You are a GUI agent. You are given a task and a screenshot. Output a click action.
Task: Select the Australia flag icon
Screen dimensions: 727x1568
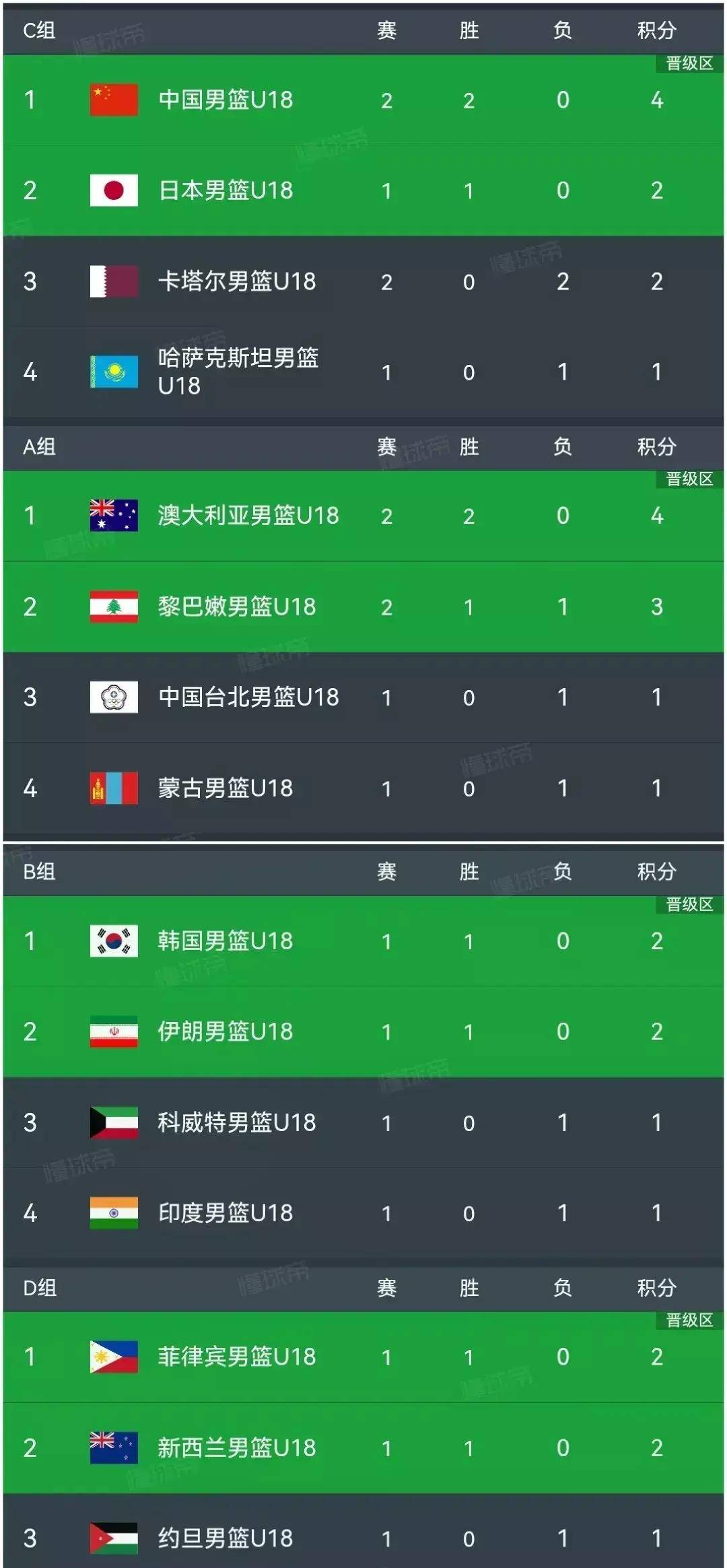pos(112,515)
